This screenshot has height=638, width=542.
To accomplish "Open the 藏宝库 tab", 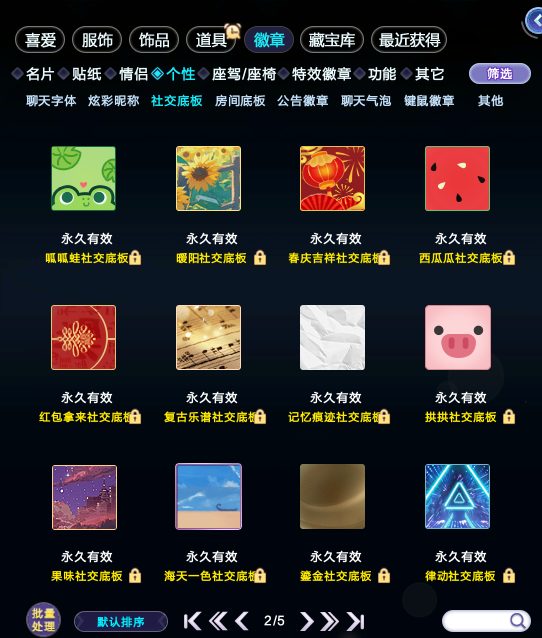I will (332, 40).
